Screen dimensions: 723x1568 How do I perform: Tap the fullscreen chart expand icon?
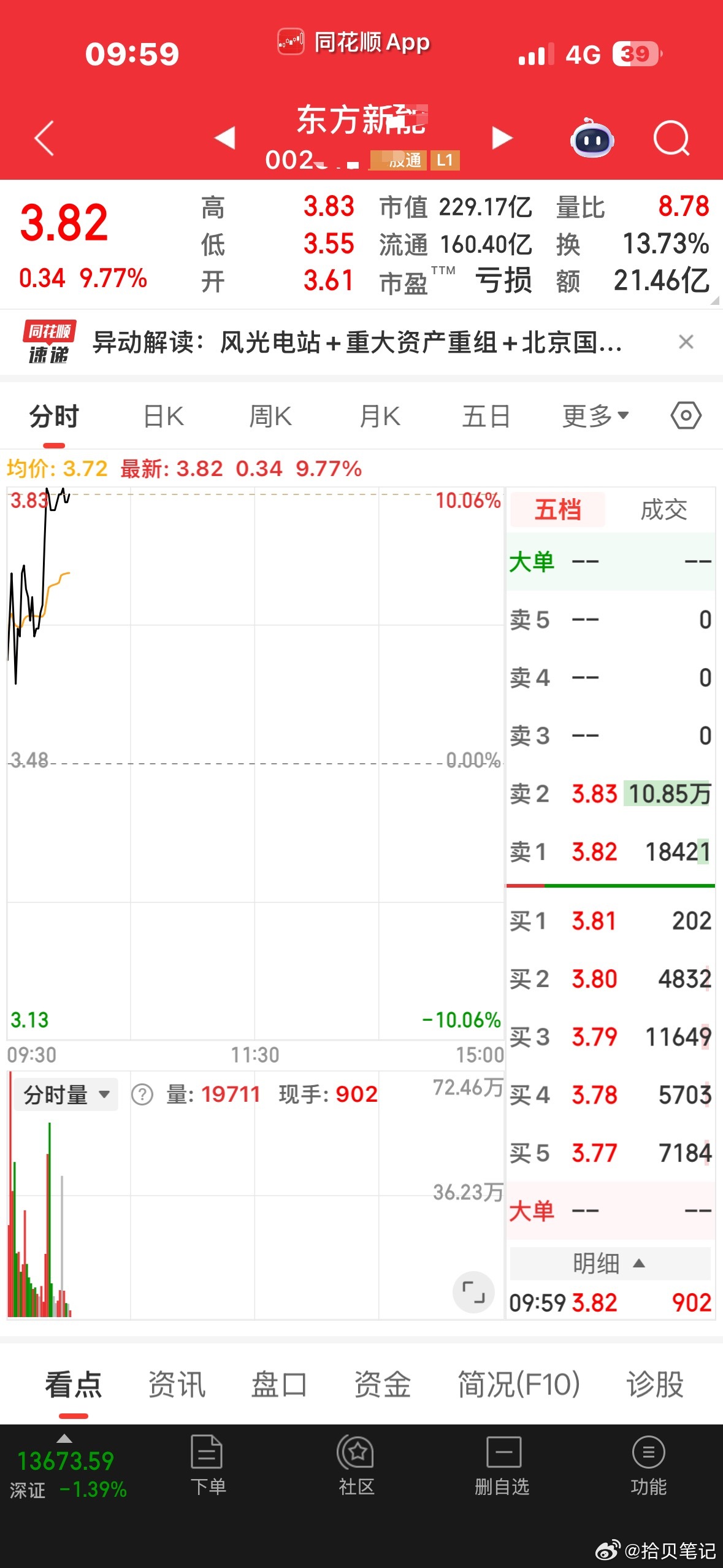[x=473, y=1292]
